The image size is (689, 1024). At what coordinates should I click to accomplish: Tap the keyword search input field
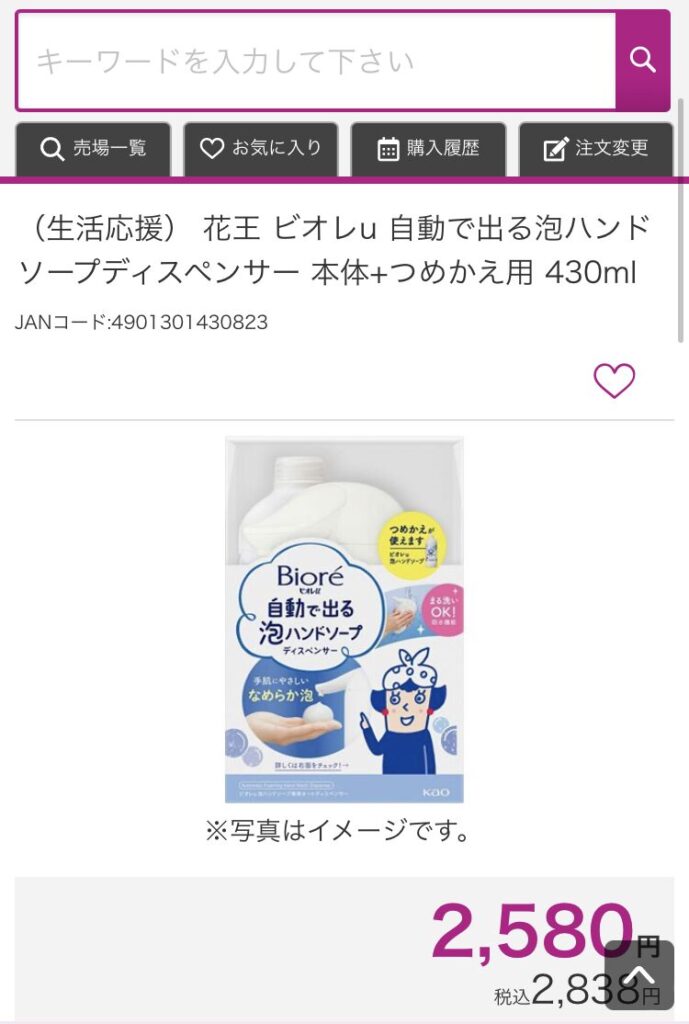pos(315,61)
